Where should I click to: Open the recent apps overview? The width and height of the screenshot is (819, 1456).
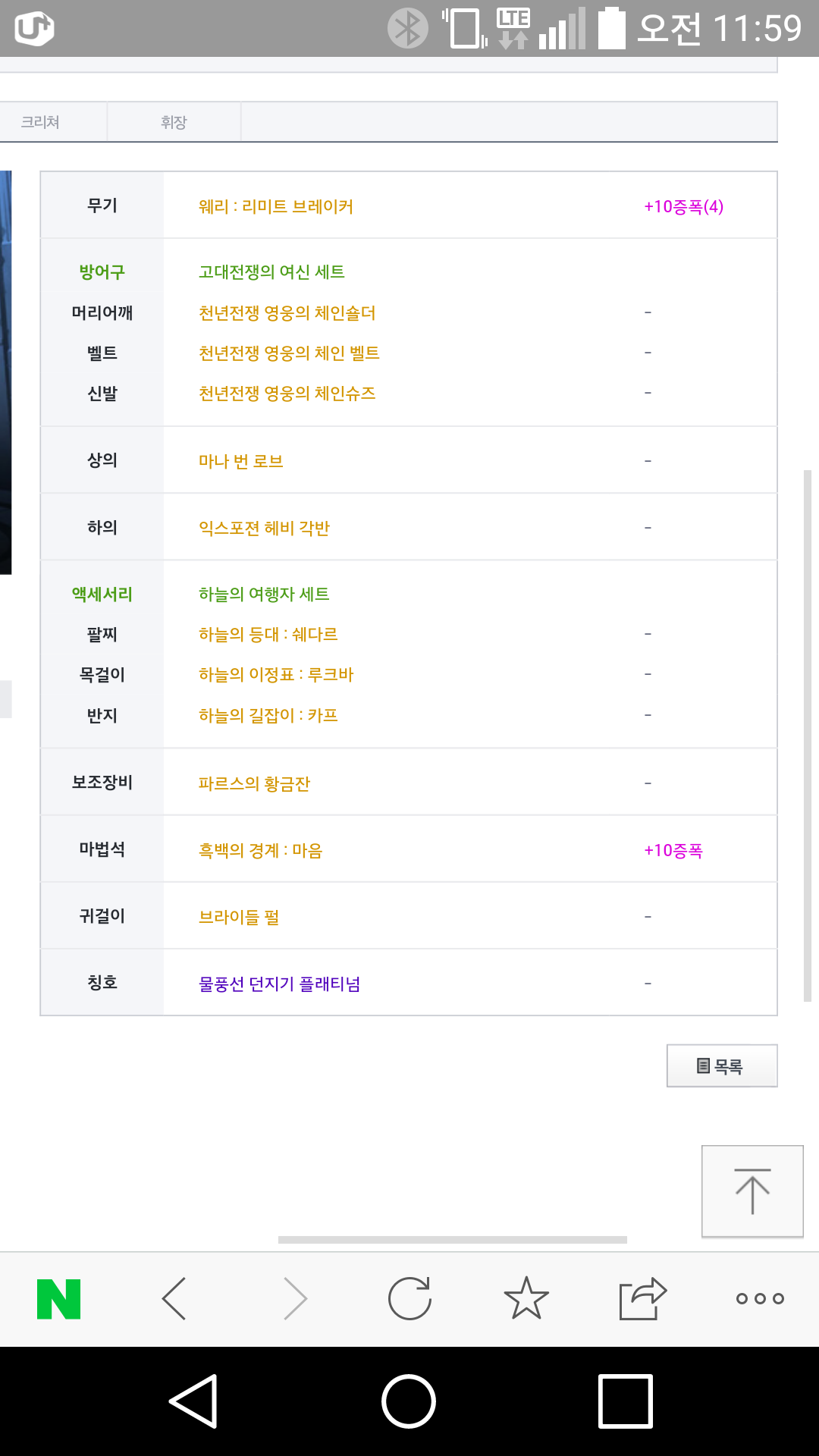click(626, 1401)
